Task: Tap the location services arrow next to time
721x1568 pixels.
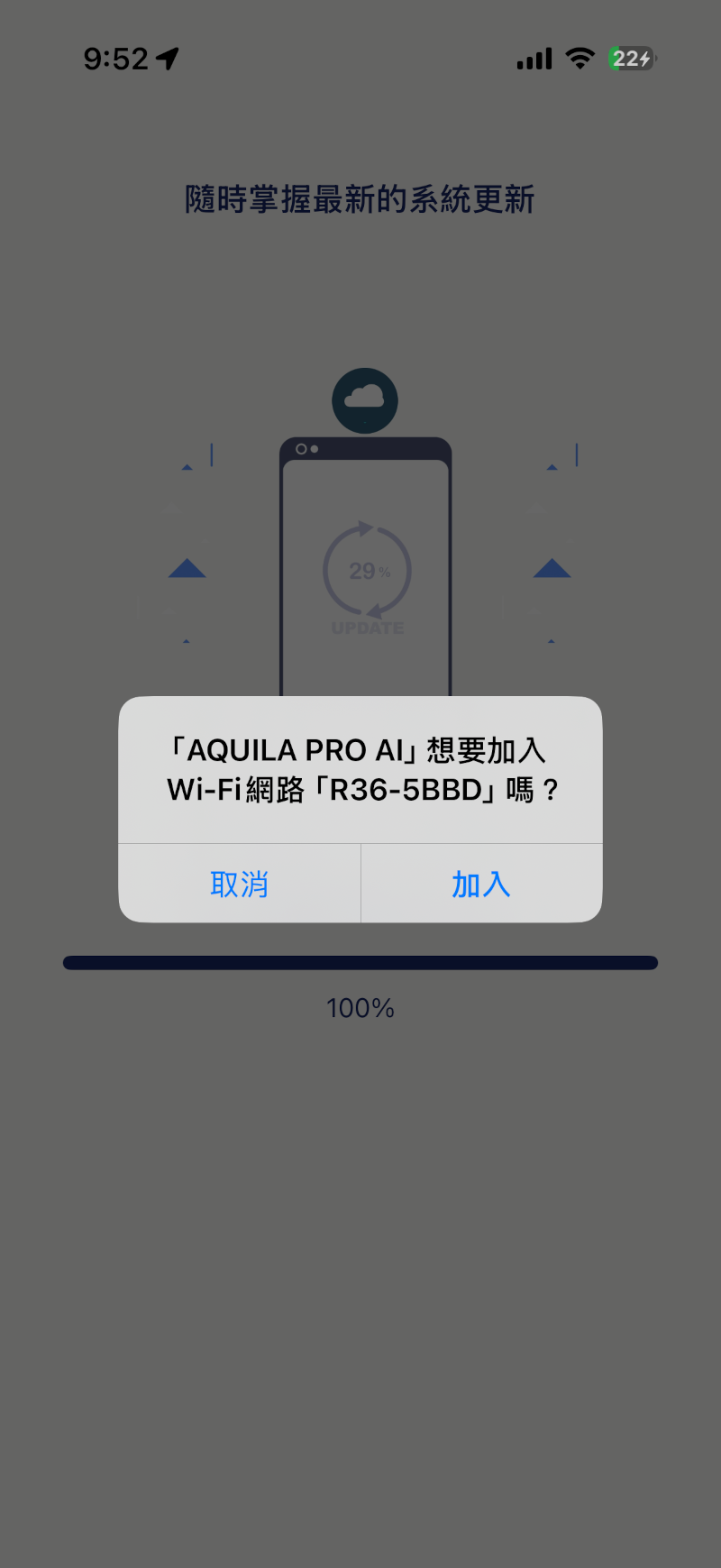Action: click(164, 56)
